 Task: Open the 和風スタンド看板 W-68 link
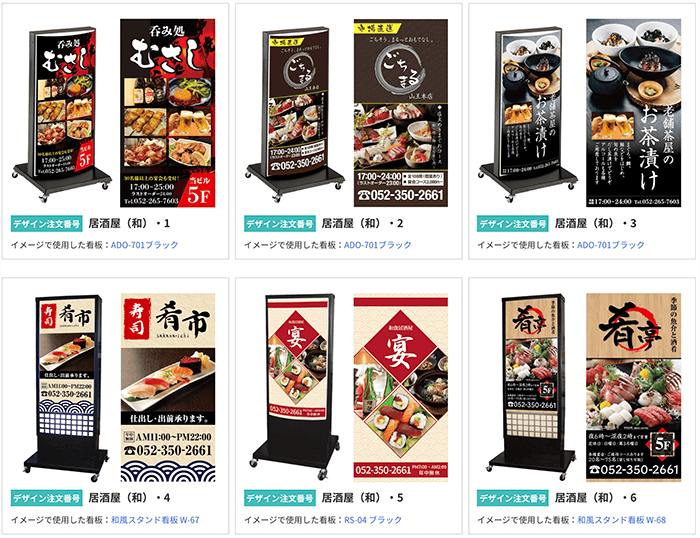point(621,520)
